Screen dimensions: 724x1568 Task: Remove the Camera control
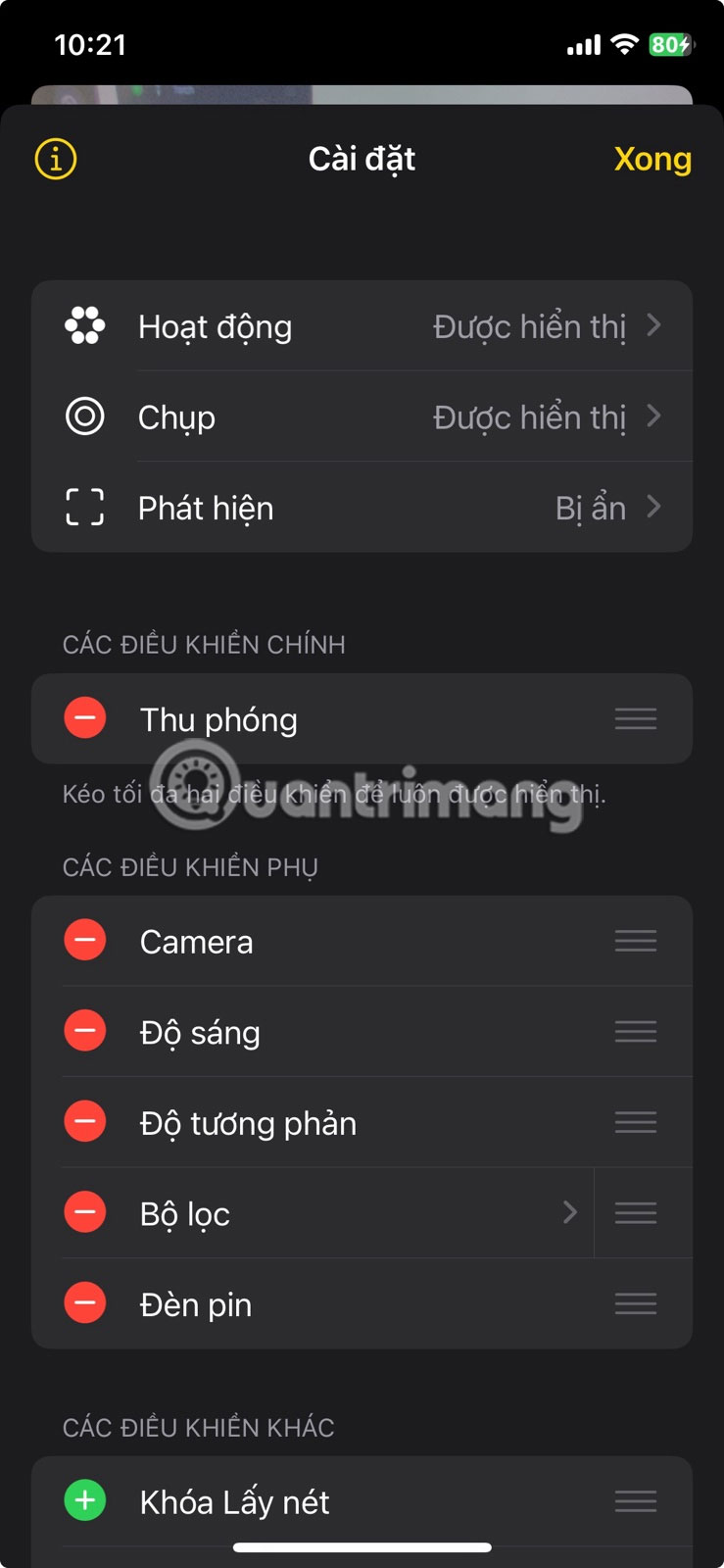pyautogui.click(x=85, y=941)
